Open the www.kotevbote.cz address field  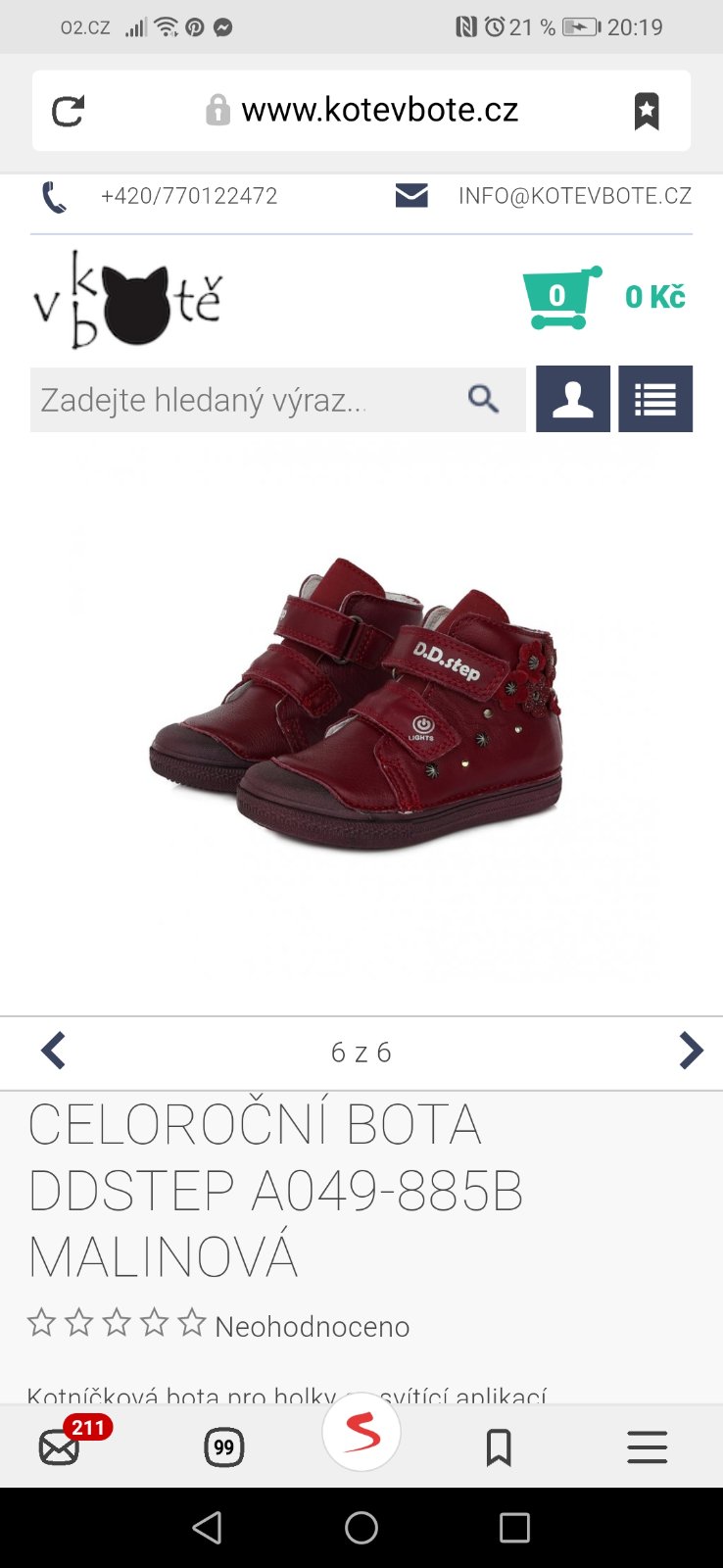coord(379,110)
